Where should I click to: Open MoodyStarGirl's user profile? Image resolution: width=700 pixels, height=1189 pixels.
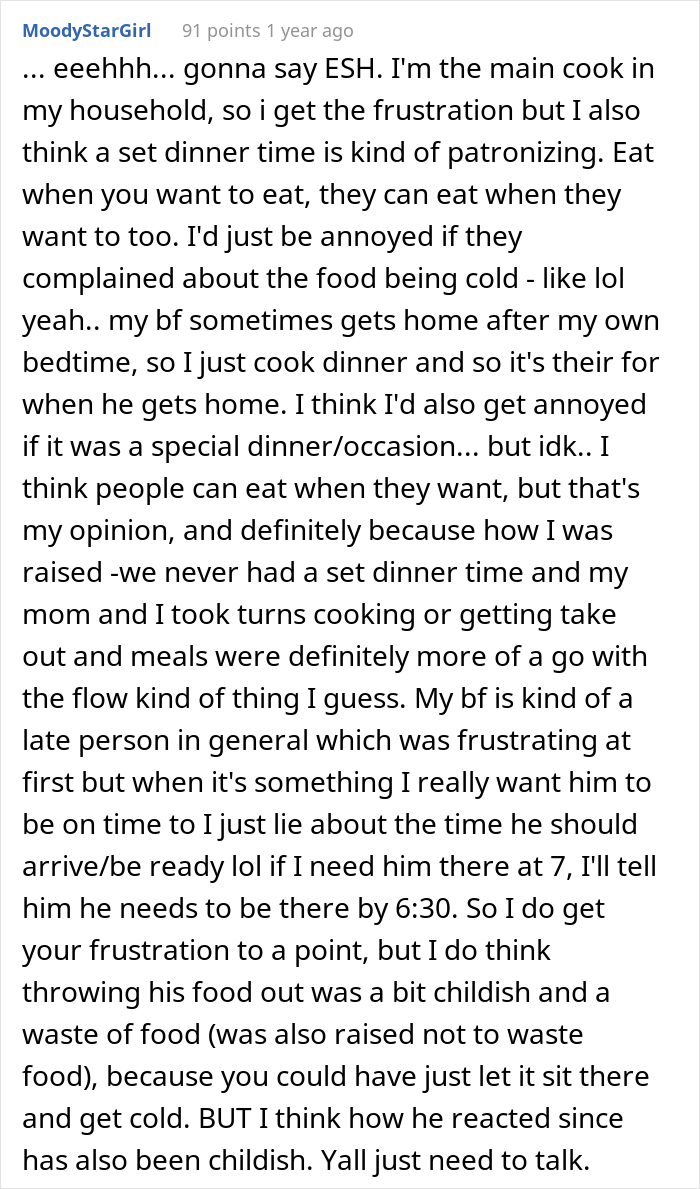(87, 30)
